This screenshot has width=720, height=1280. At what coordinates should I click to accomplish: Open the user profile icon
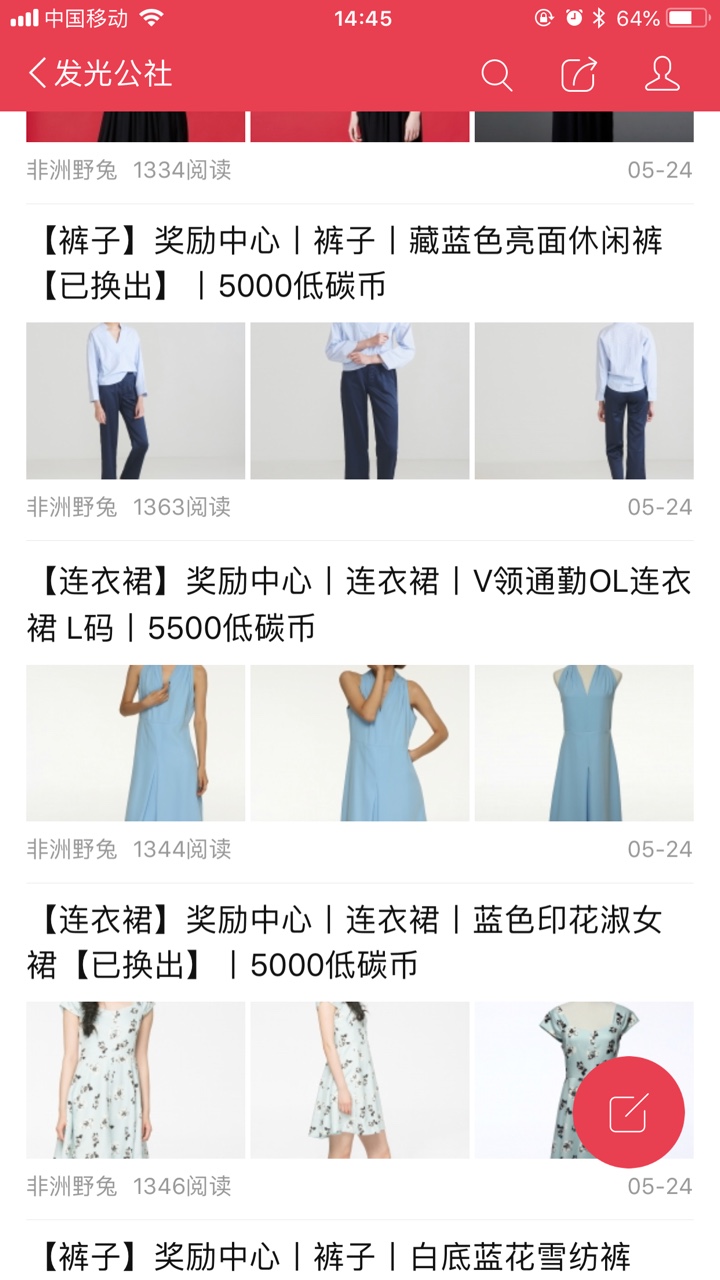(x=662, y=74)
